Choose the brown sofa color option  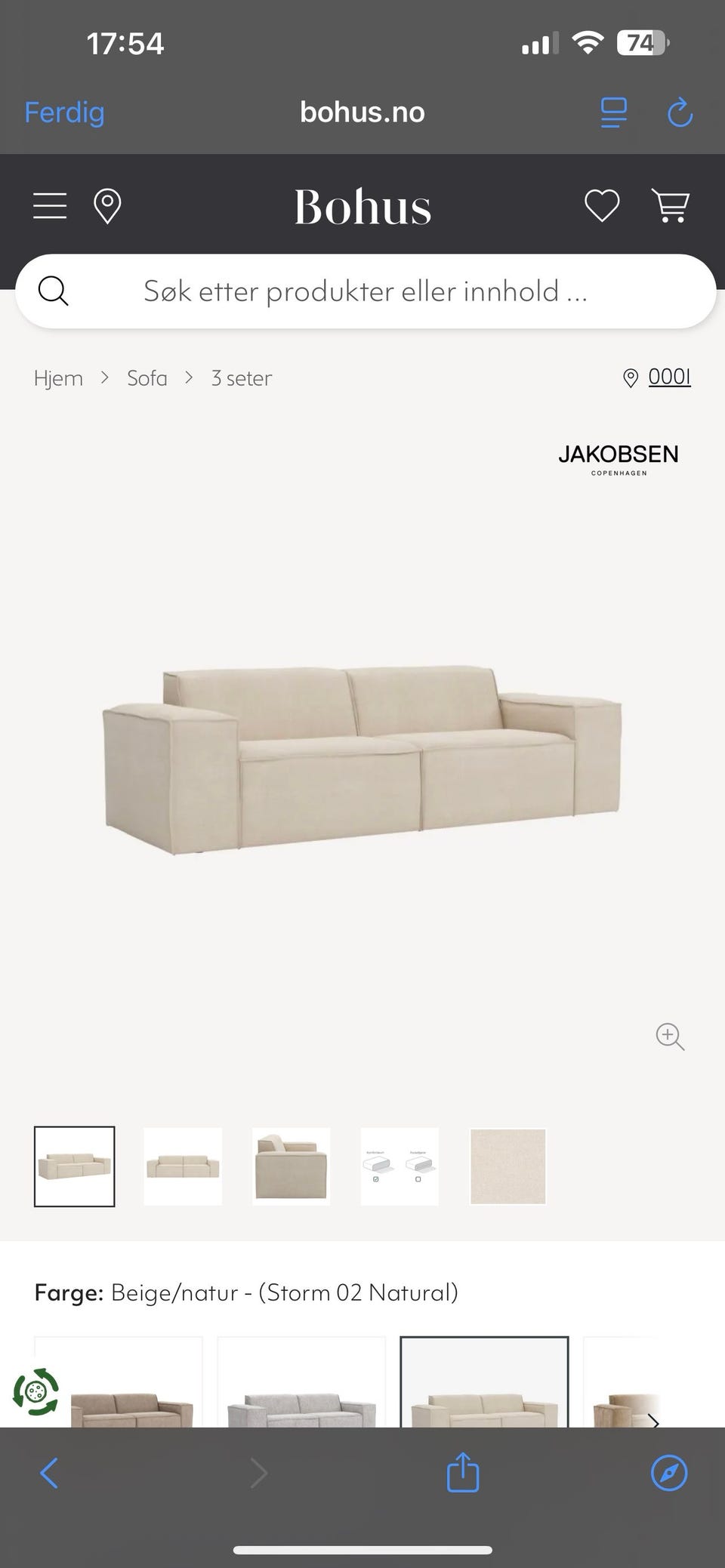(119, 1382)
